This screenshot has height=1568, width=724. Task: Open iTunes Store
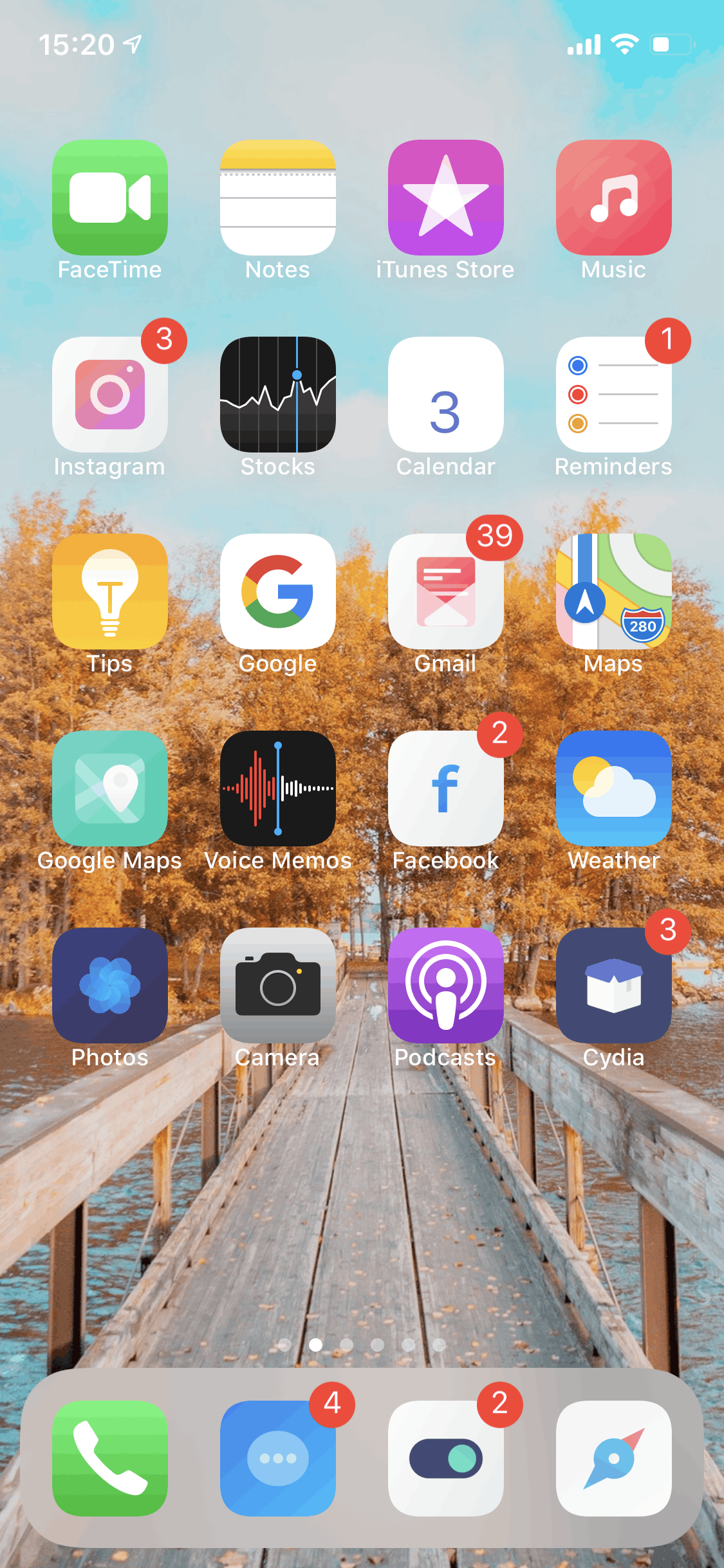446,198
